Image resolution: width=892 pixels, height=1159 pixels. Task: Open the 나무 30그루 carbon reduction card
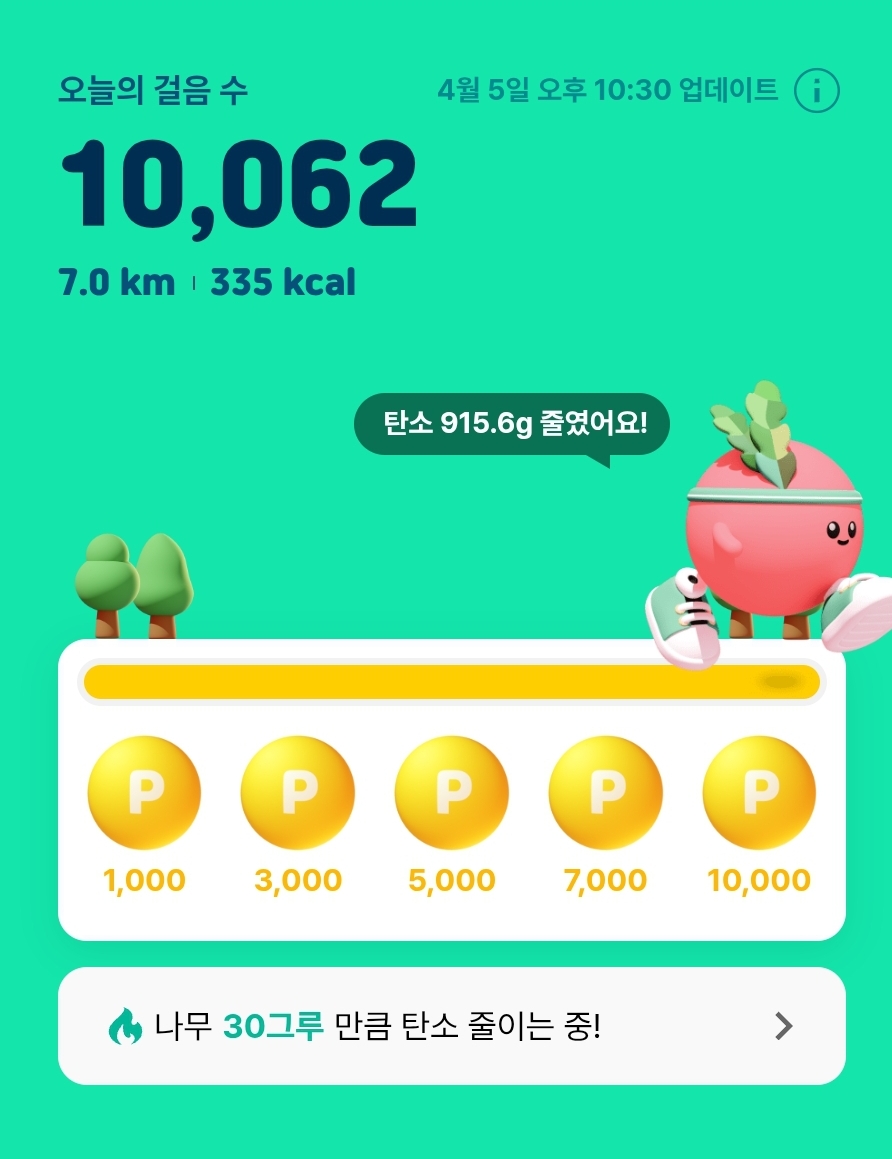(451, 1026)
